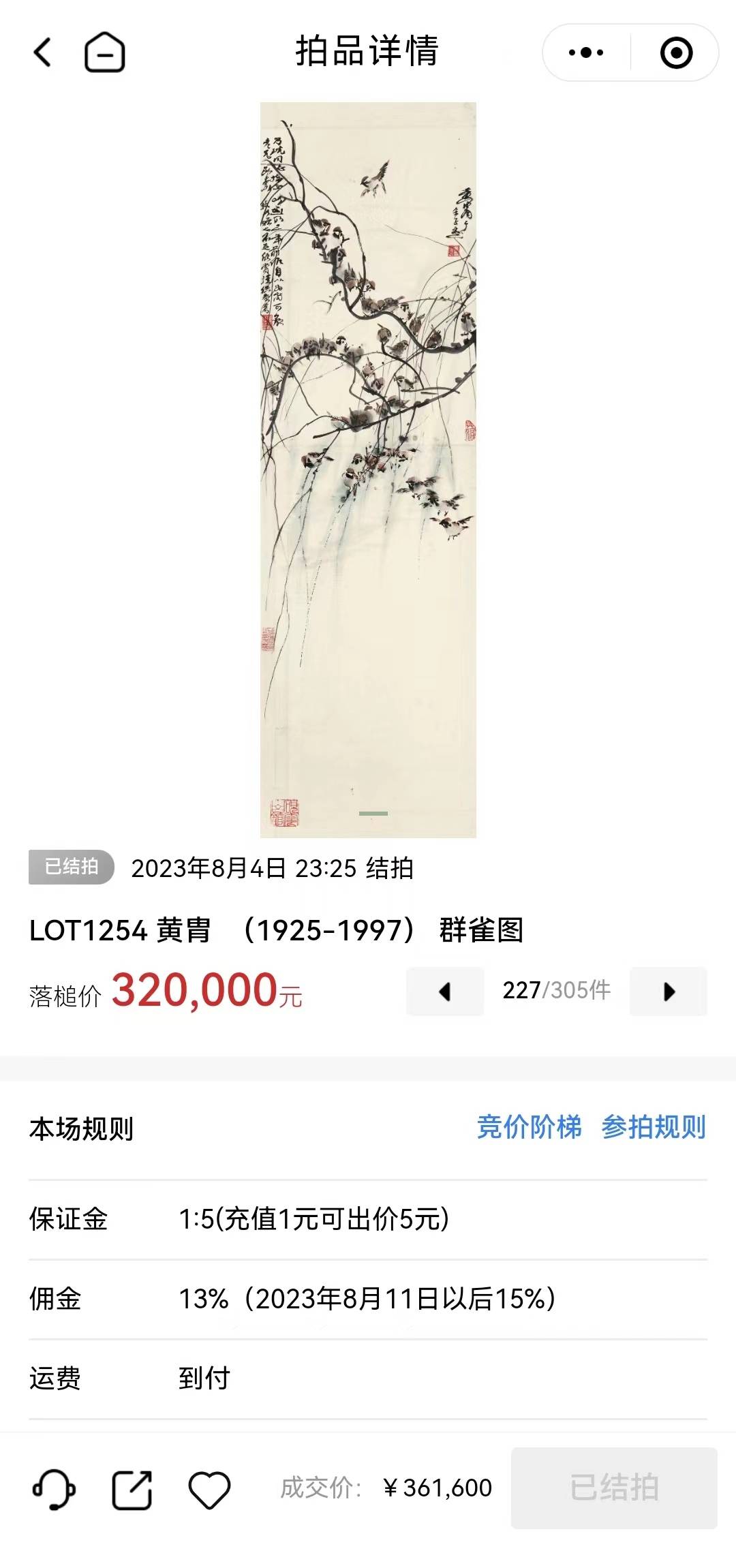Open the 竞价阶梯 link
736x1568 pixels.
click(529, 1127)
